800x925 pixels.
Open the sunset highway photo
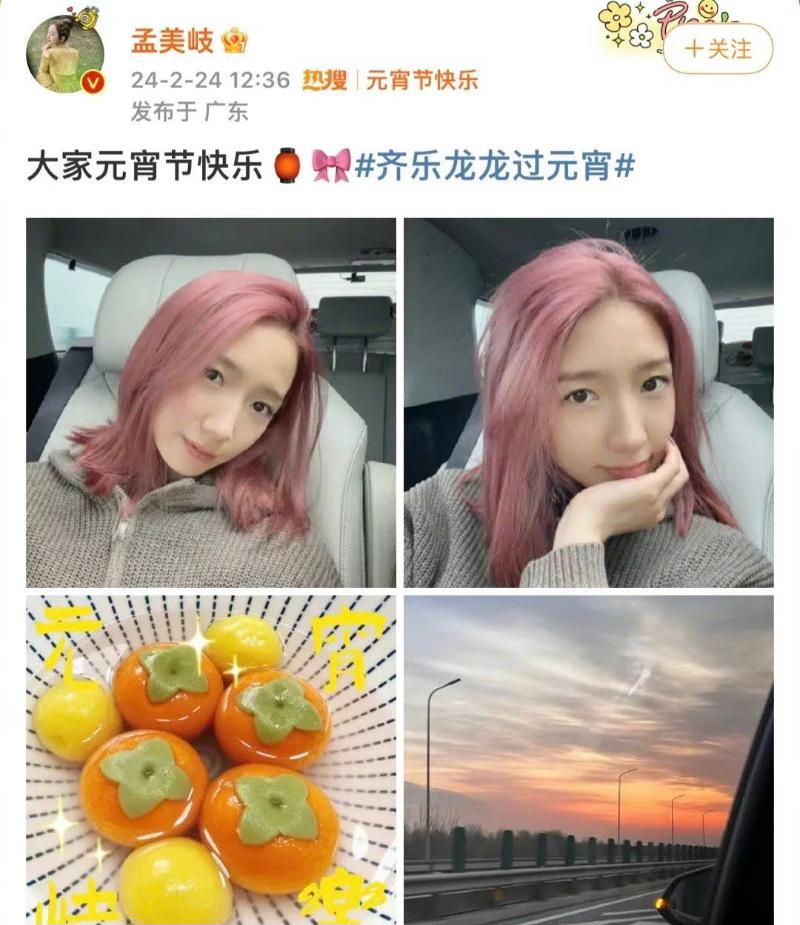click(588, 760)
